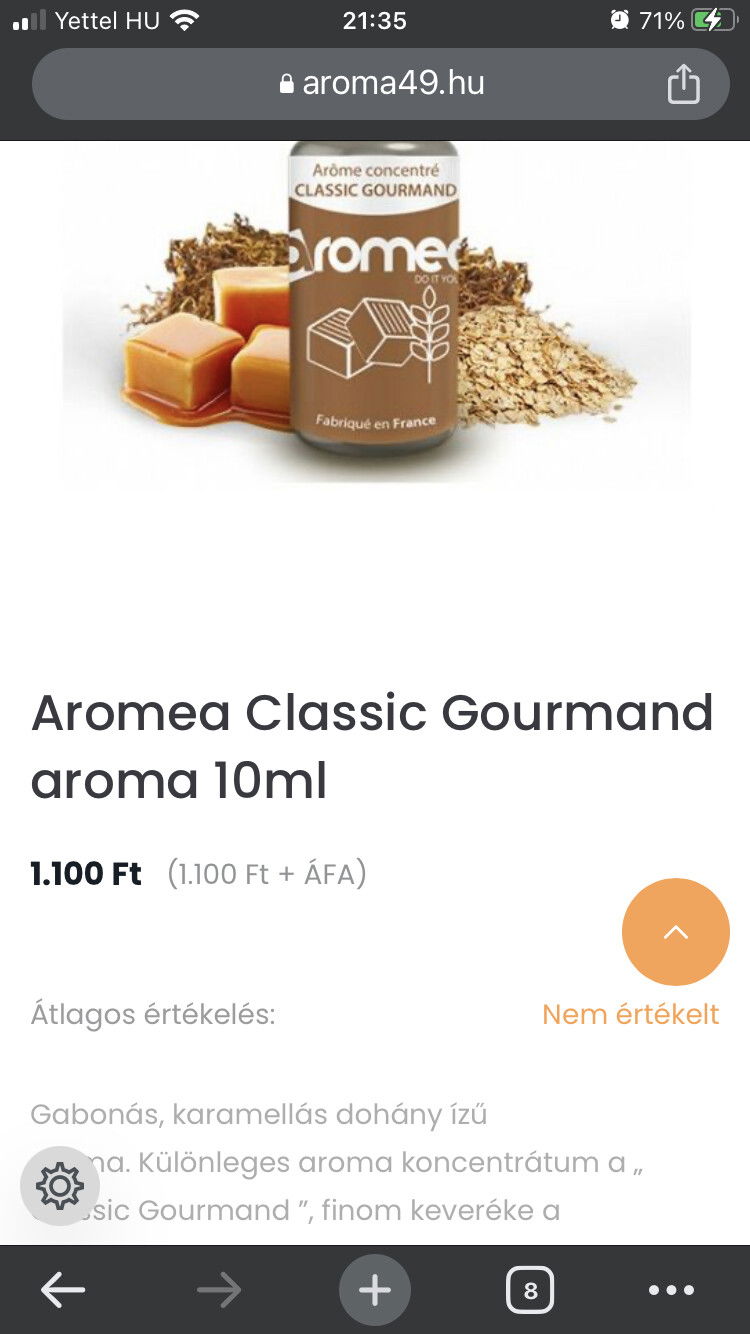Tap the aroma49.hu address bar
The width and height of the screenshot is (750, 1334).
tap(380, 83)
